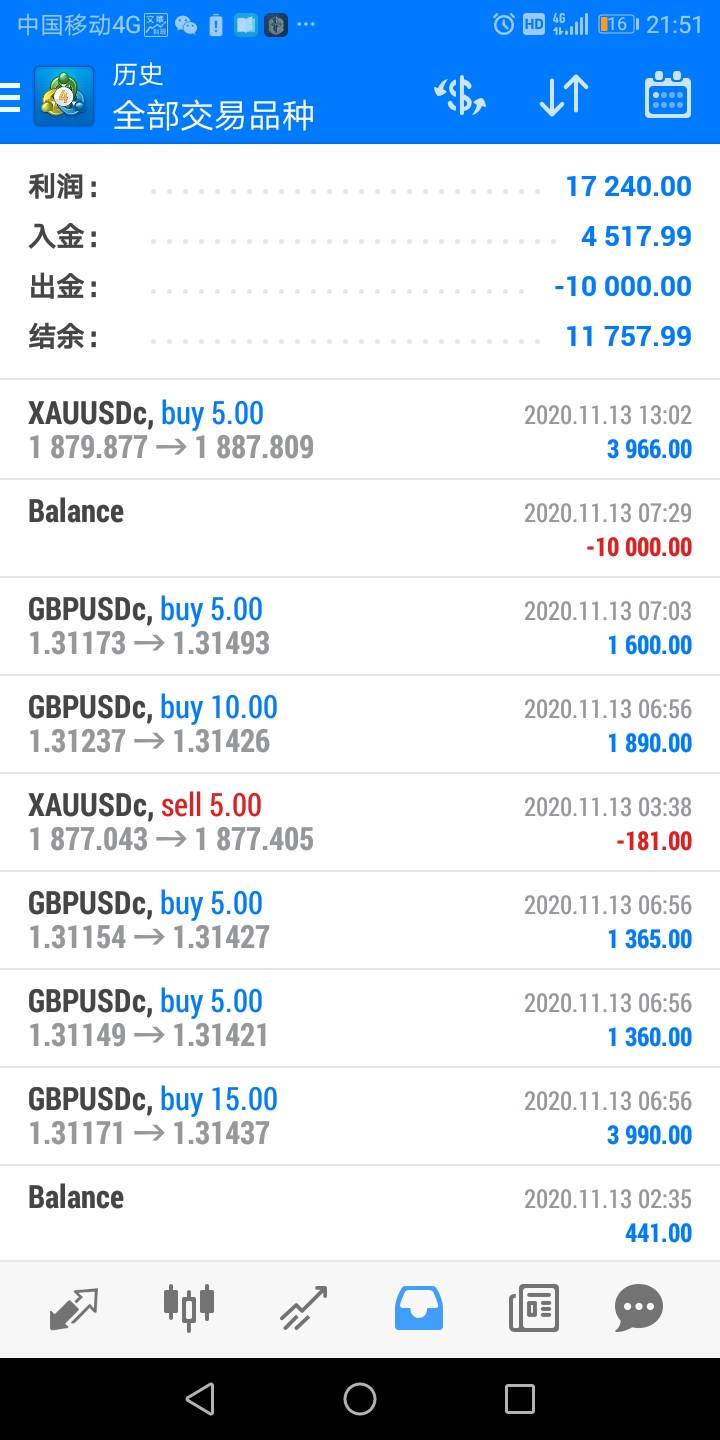
Task: Open GBPUSDc buy 10.00 trade
Action: point(360,724)
